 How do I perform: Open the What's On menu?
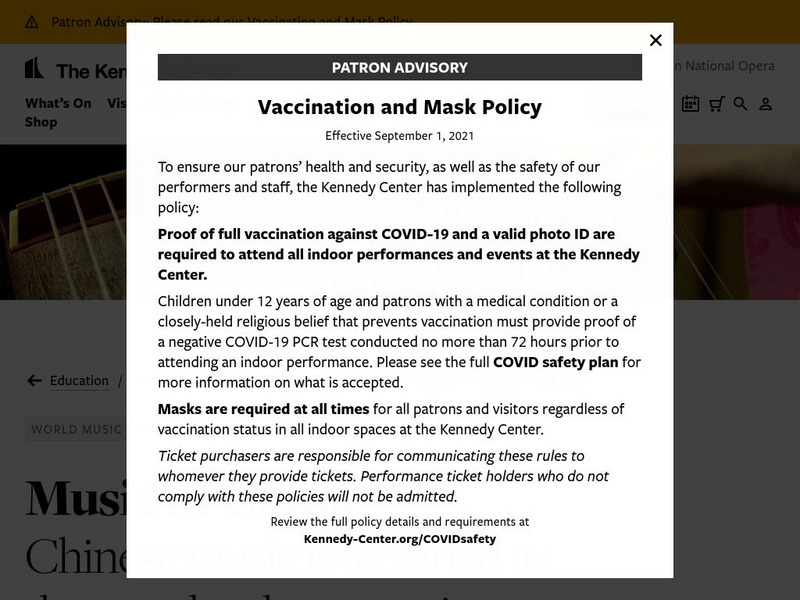click(x=58, y=103)
